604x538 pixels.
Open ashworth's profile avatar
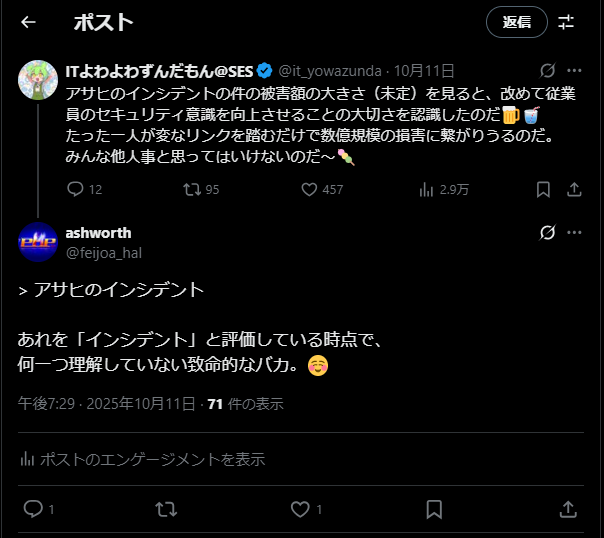[38, 242]
